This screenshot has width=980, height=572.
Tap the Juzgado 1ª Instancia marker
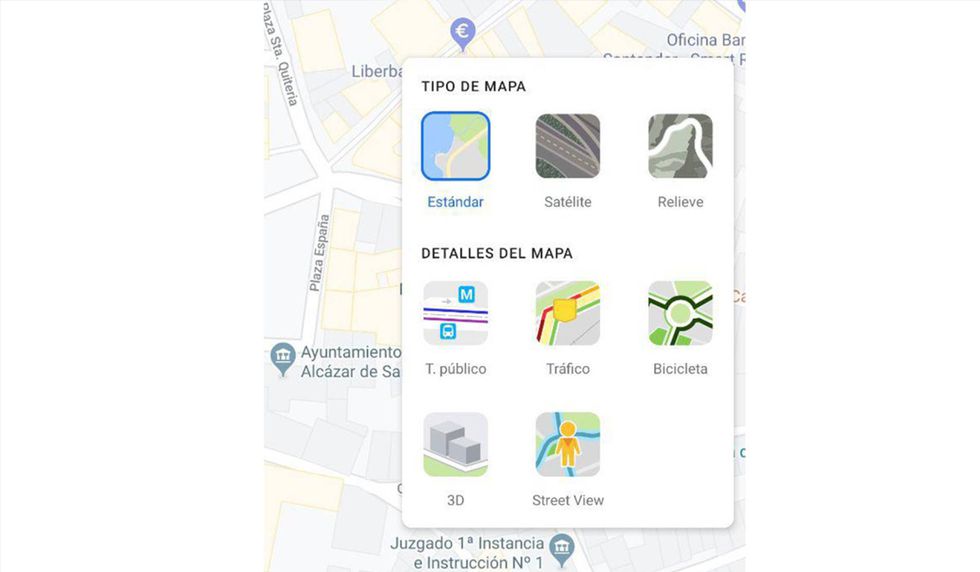(x=563, y=546)
